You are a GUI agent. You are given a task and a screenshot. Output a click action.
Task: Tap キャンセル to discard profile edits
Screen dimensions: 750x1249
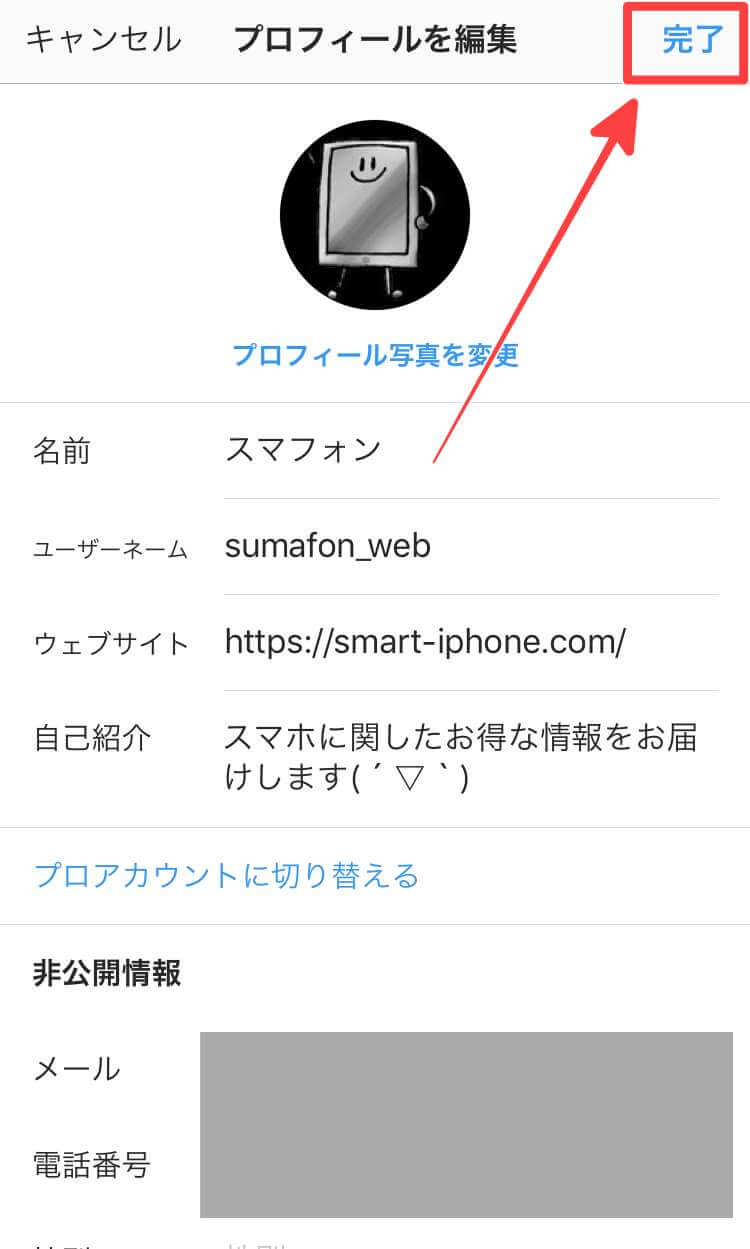coord(103,40)
